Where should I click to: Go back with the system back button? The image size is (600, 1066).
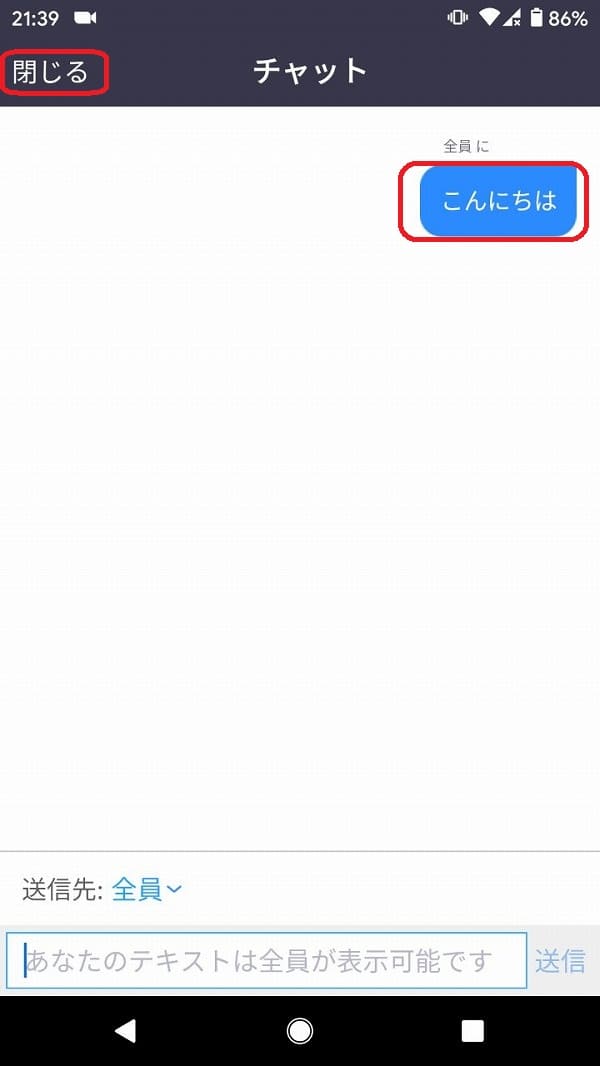125,1031
